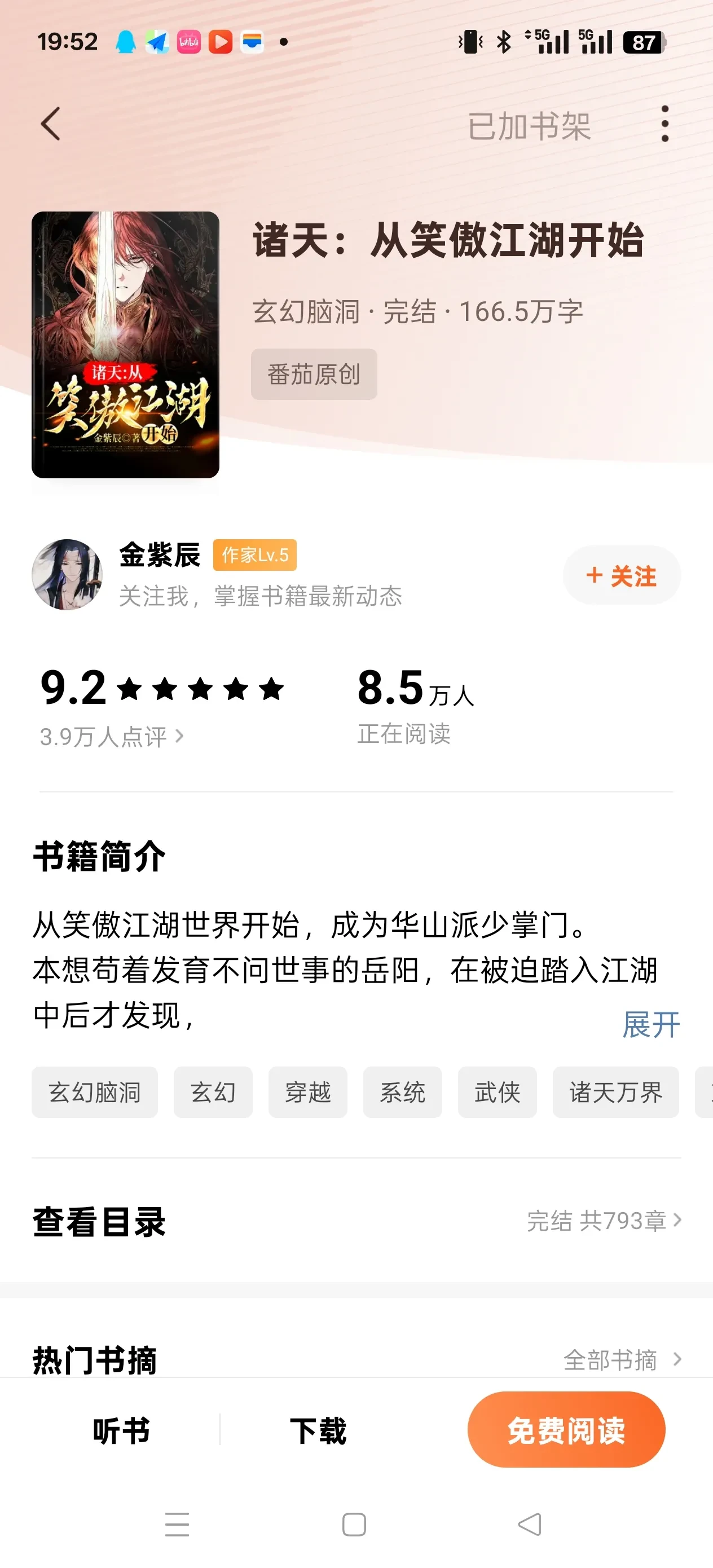Follow the author with 关注

621,576
